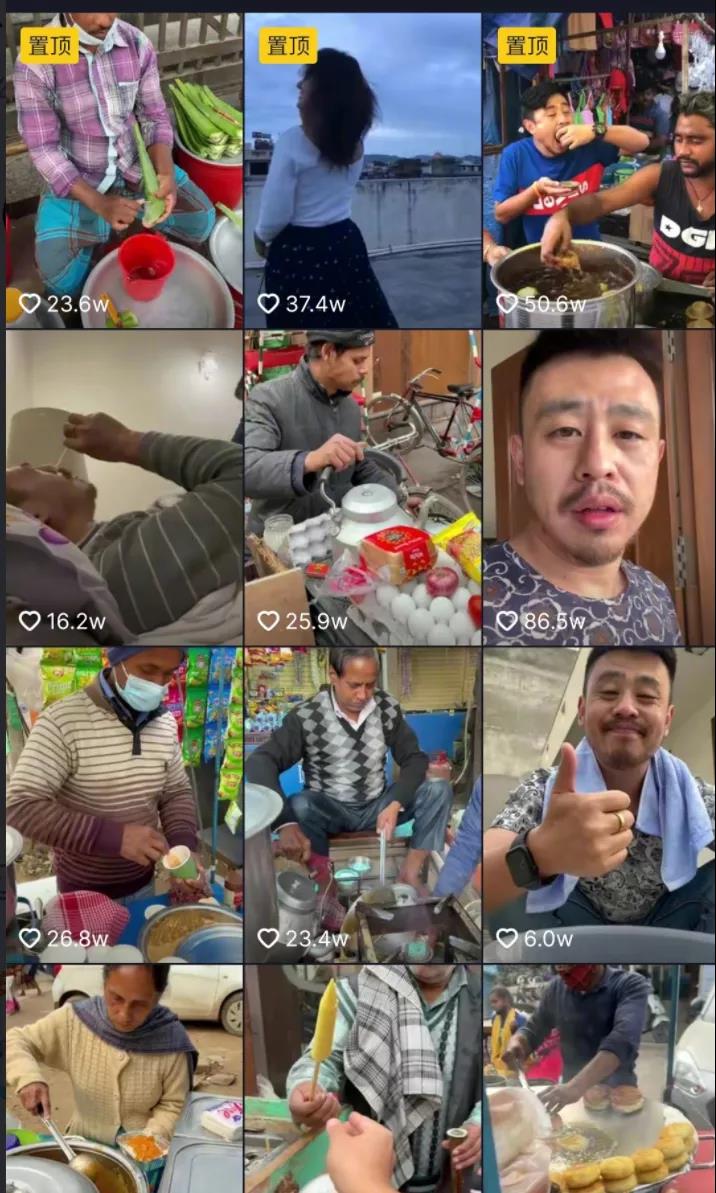Open the video showing corn on a stick
Screen dimensions: 716x1193
(362, 1078)
